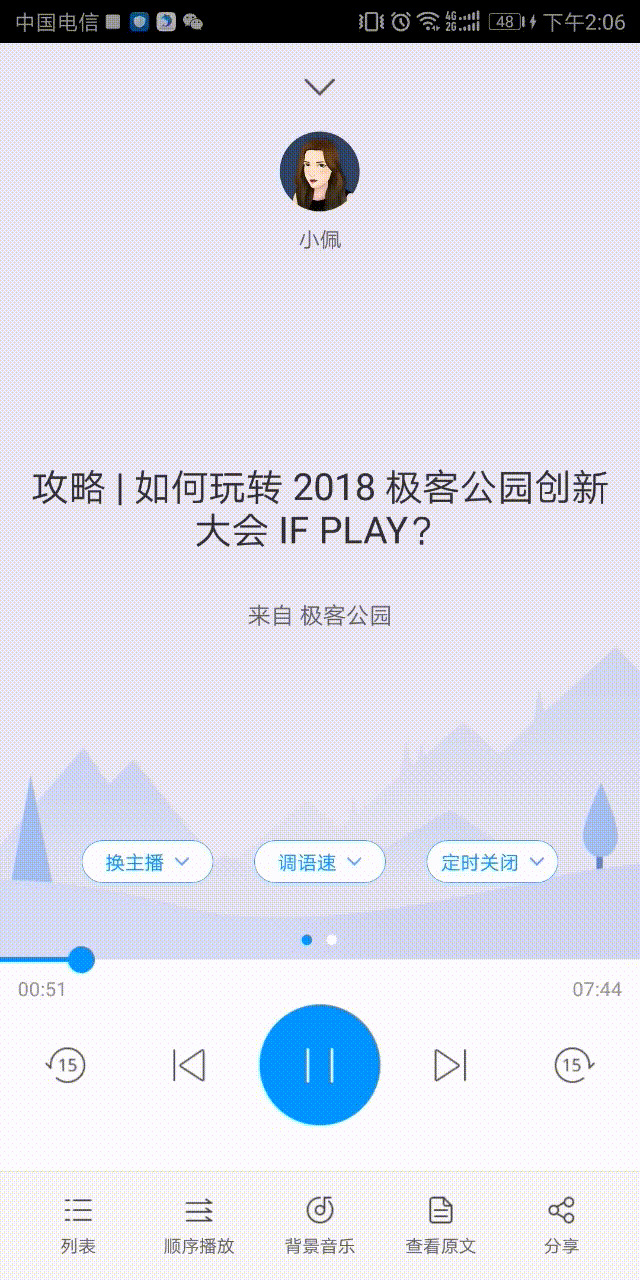This screenshot has height=1280, width=640.
Task: Open 背景音乐 background music settings
Action: (320, 1225)
